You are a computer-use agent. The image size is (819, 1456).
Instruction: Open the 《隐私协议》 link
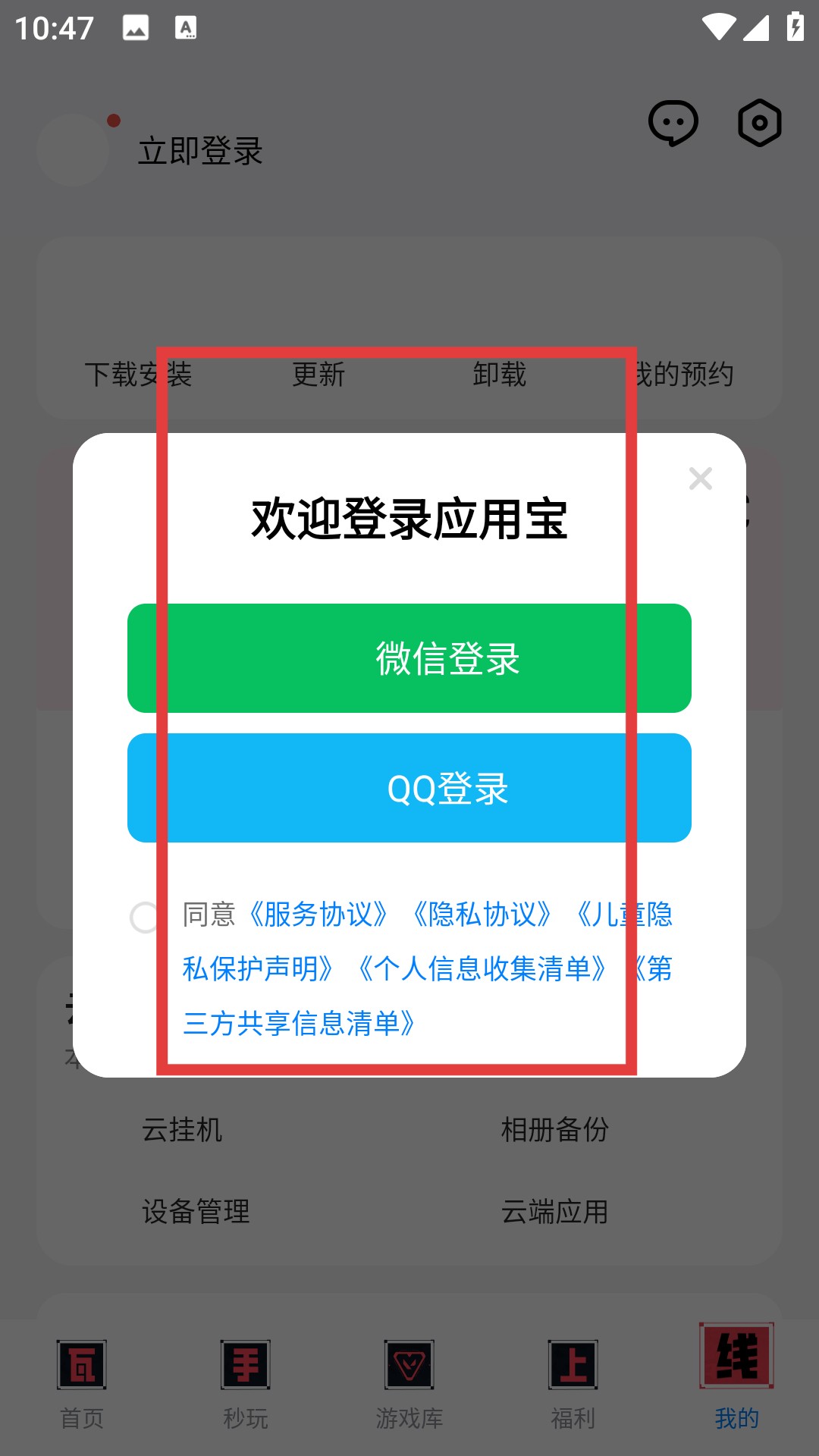(x=482, y=915)
